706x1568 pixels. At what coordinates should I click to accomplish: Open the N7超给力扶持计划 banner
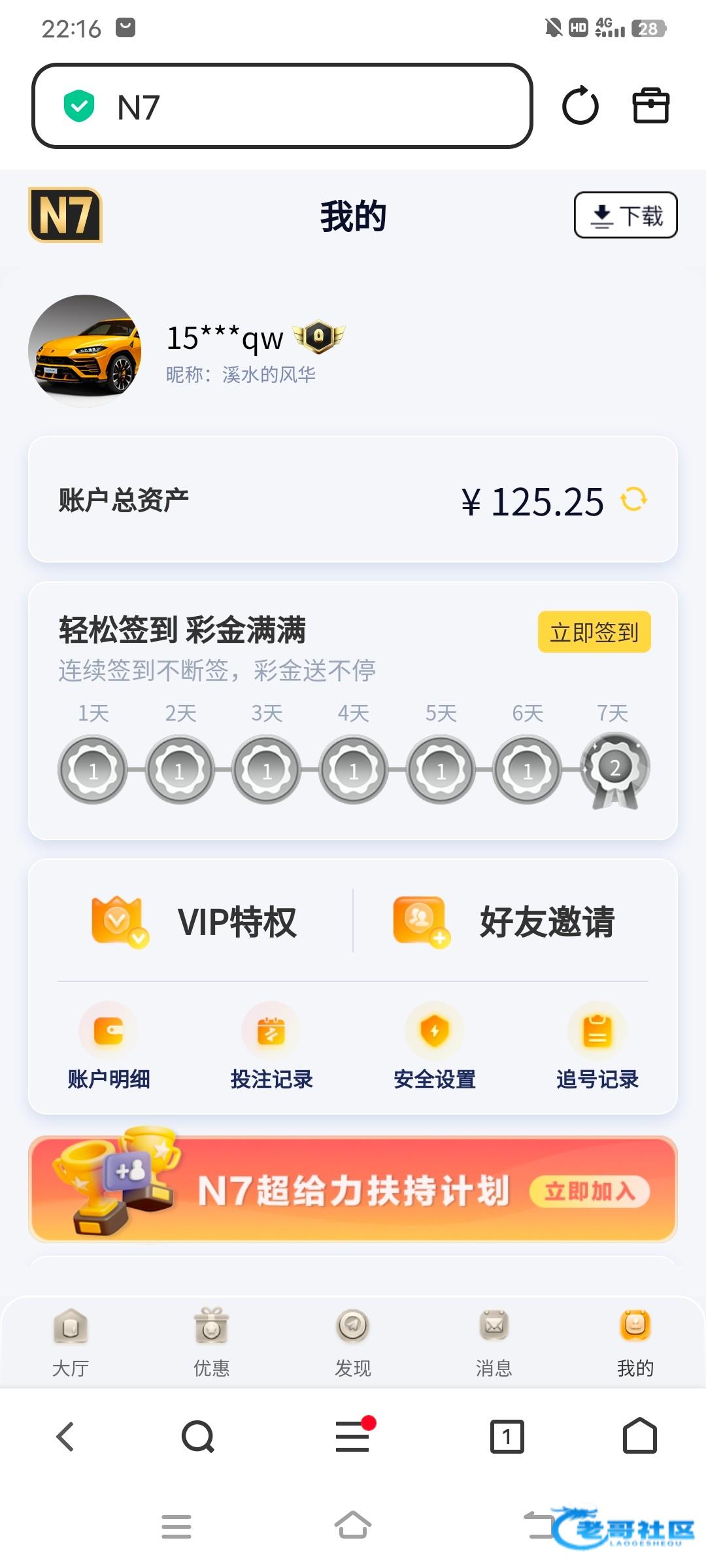[353, 1189]
